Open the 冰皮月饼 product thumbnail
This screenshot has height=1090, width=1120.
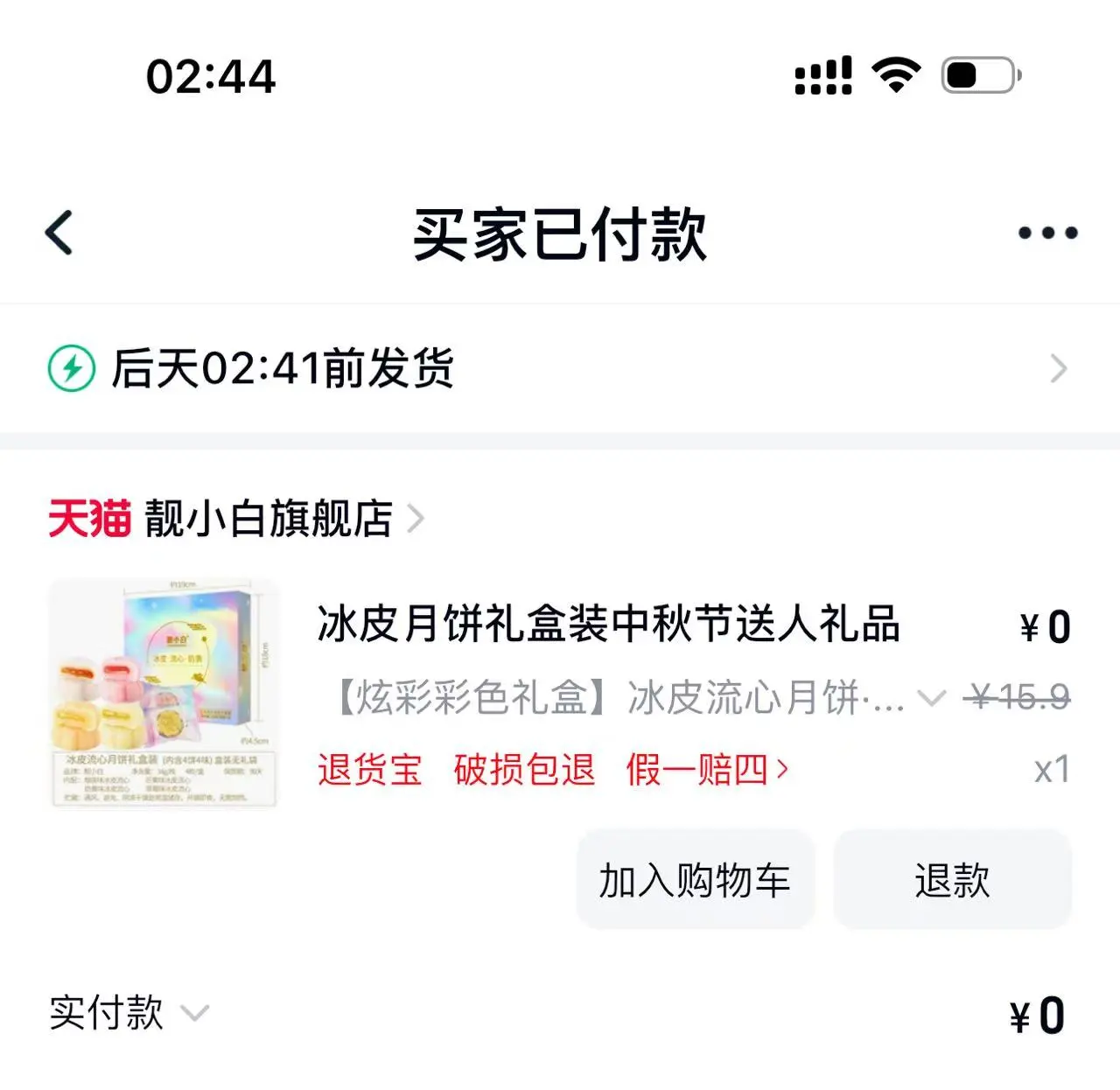pos(164,693)
